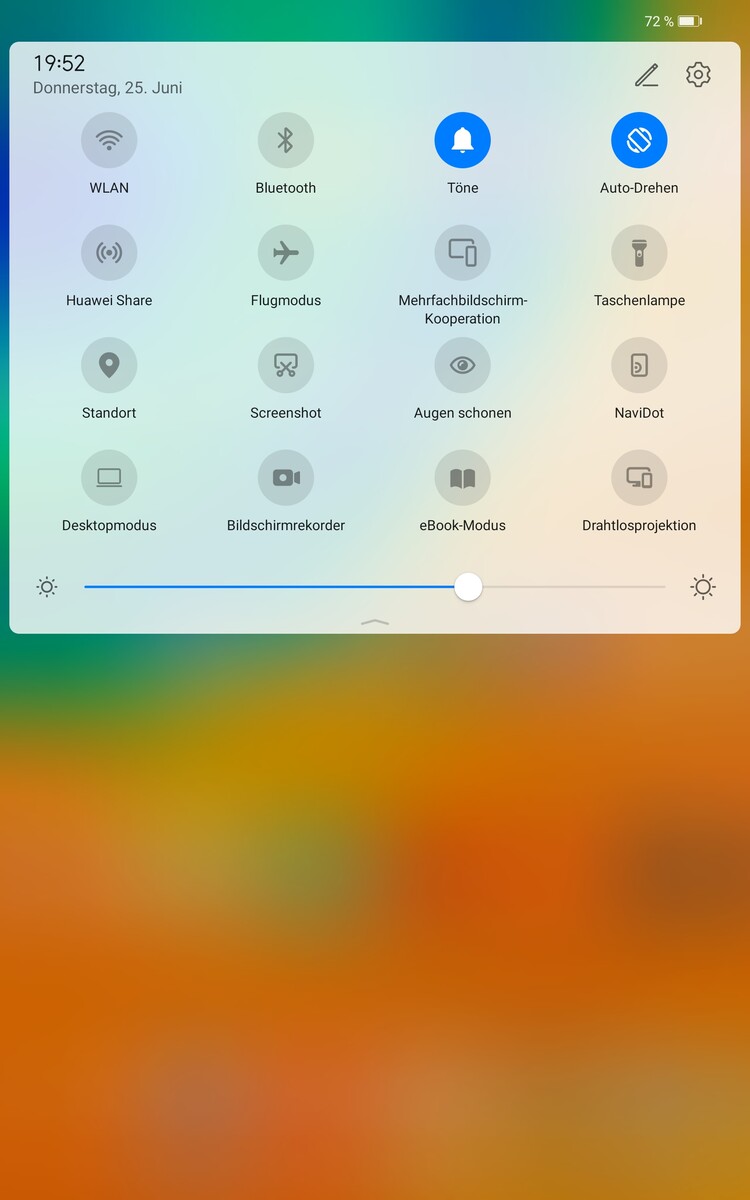Collapse the panel with the bottom arrow
The width and height of the screenshot is (750, 1200).
[375, 622]
